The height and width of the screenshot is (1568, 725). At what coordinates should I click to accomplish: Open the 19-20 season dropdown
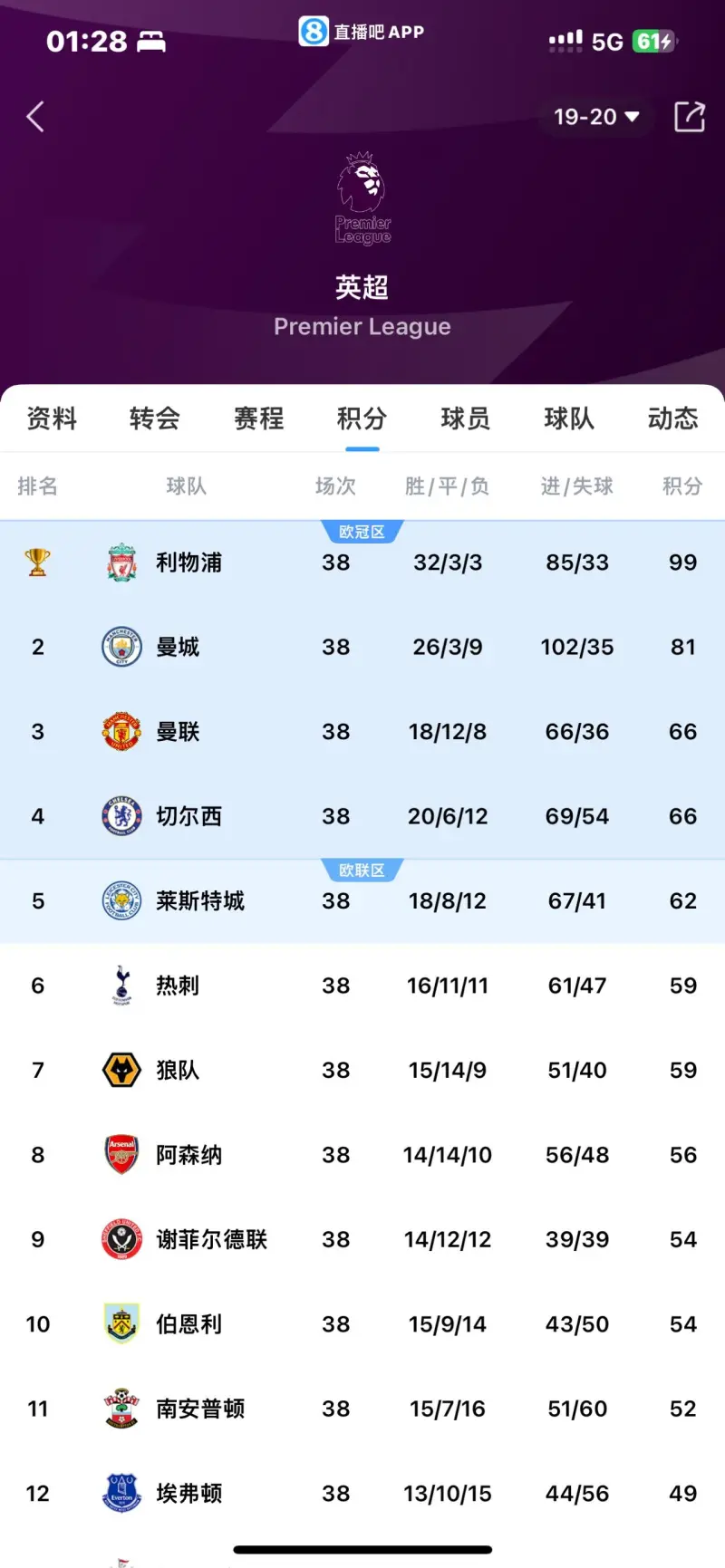(x=596, y=117)
